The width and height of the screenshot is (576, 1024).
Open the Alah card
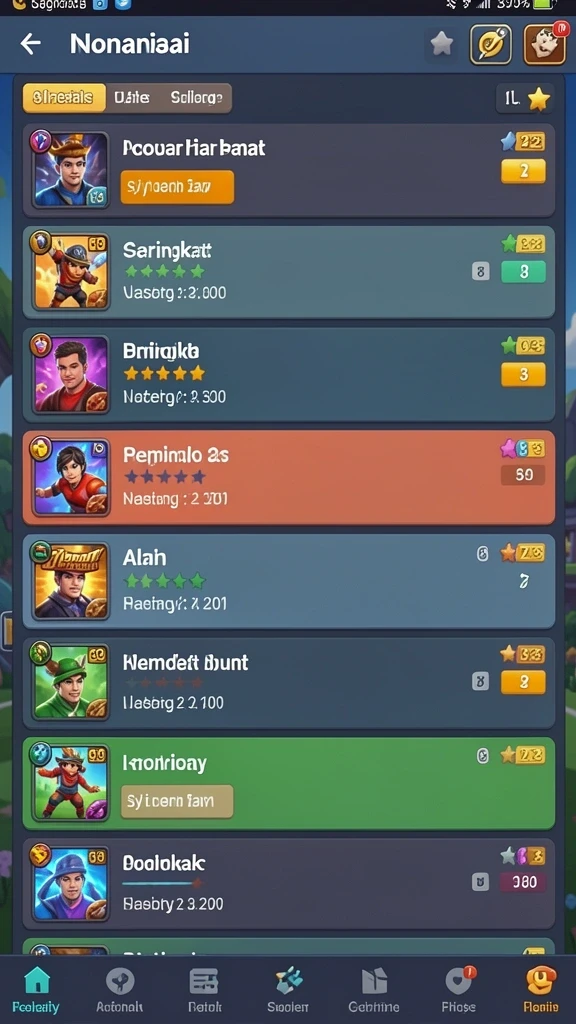pos(289,581)
